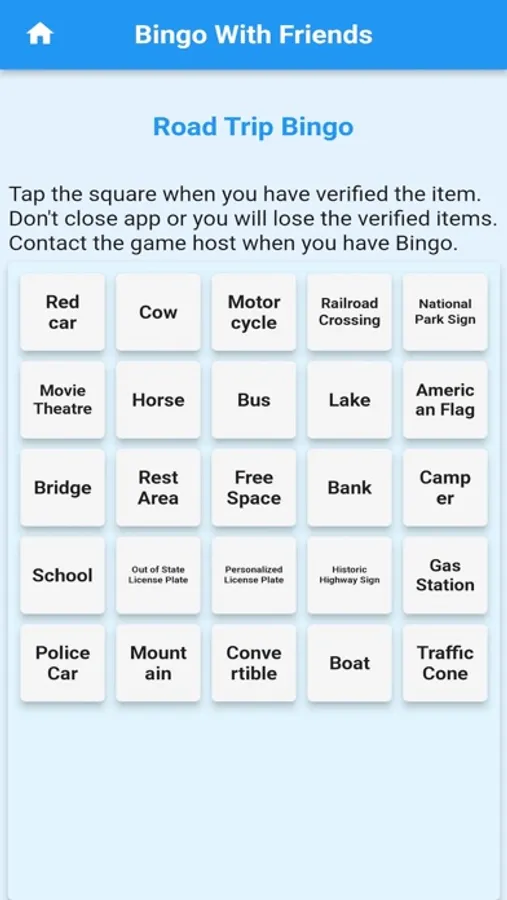Tap the Cow square

(x=158, y=312)
